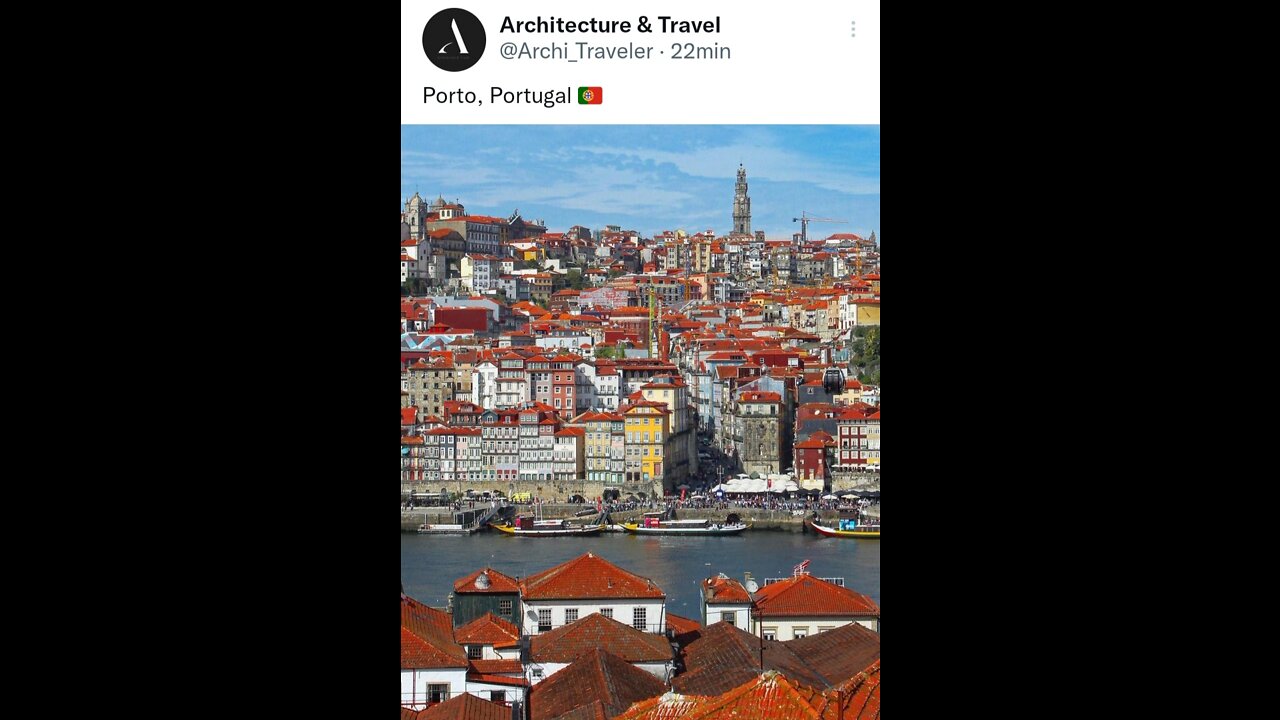Image resolution: width=1280 pixels, height=720 pixels.
Task: Open the Architecture & Travel account name
Action: [x=609, y=25]
